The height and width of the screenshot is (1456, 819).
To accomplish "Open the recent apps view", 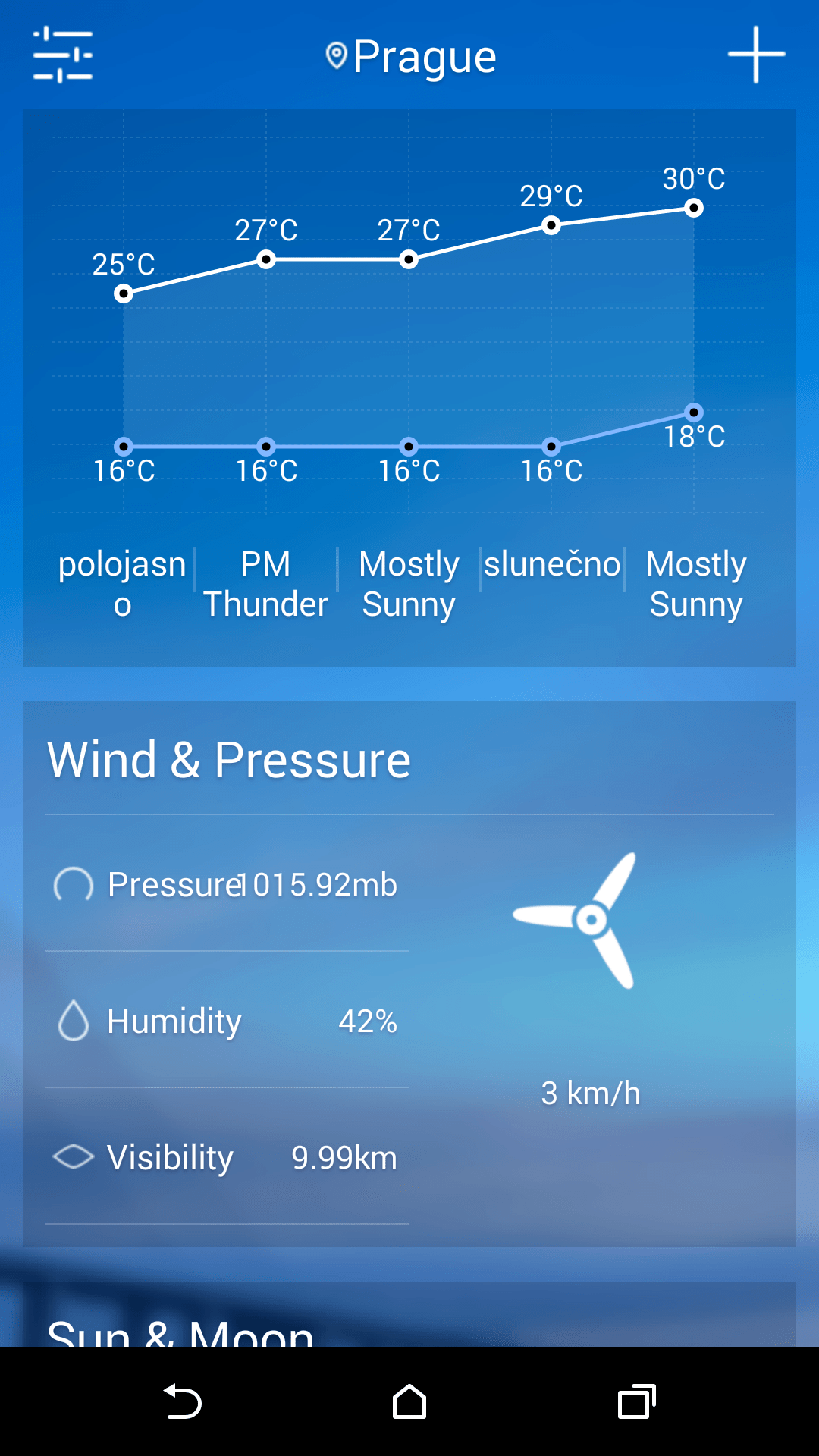I will pos(637,1401).
